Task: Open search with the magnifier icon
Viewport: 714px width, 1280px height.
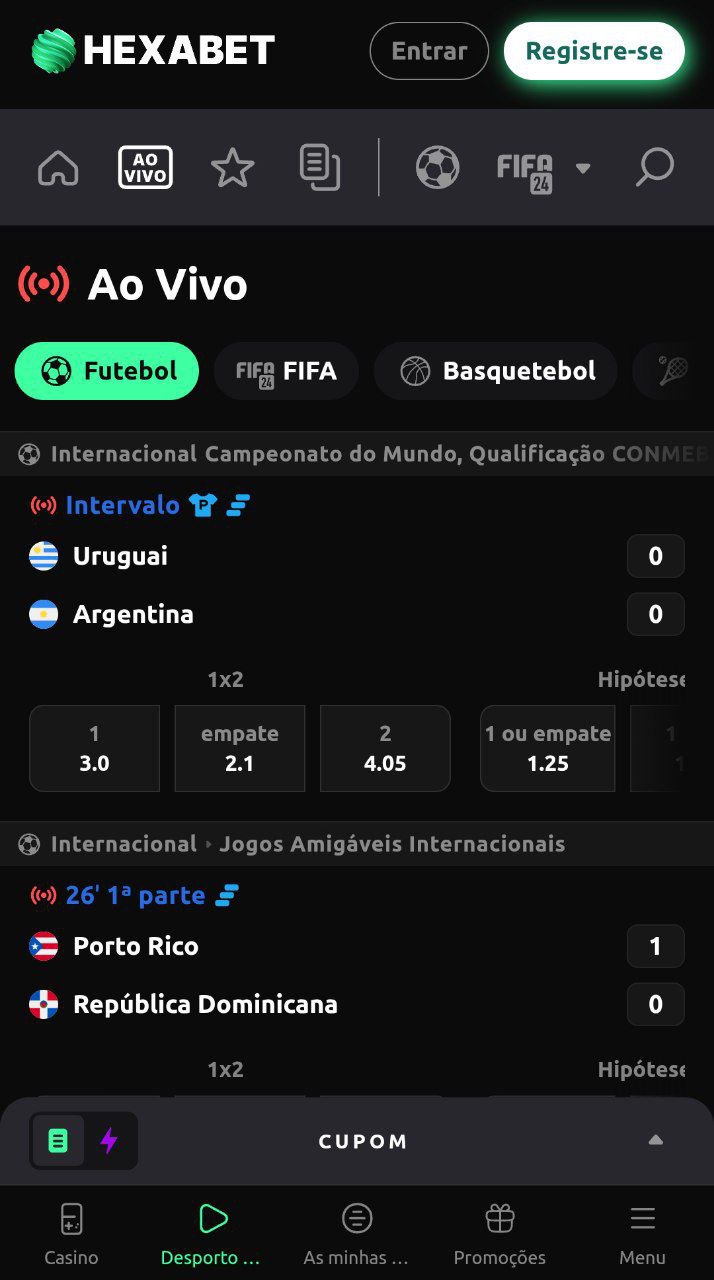Action: click(x=655, y=167)
